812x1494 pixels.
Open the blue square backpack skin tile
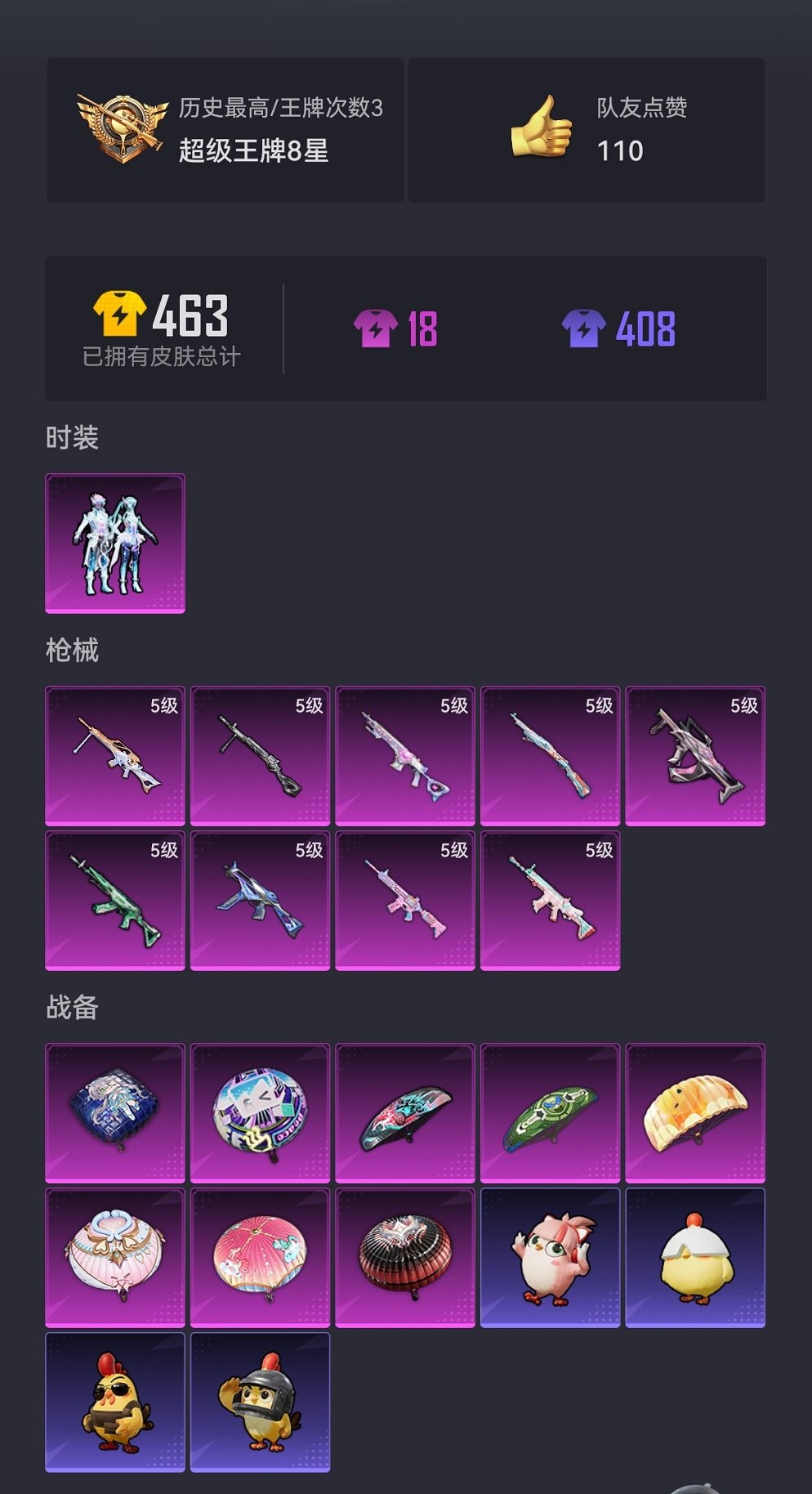click(x=115, y=1113)
